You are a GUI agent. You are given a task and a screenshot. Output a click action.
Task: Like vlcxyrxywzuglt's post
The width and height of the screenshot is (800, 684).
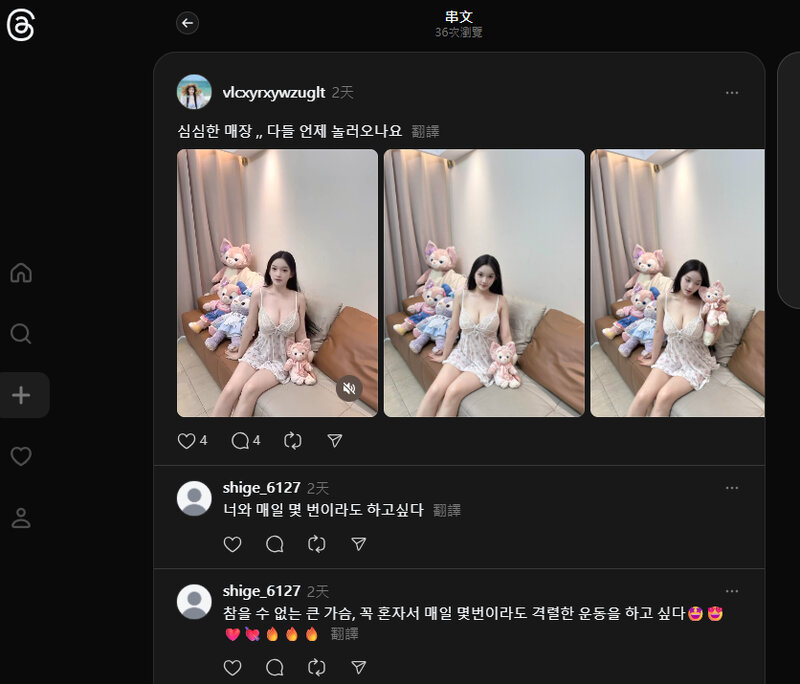186,440
